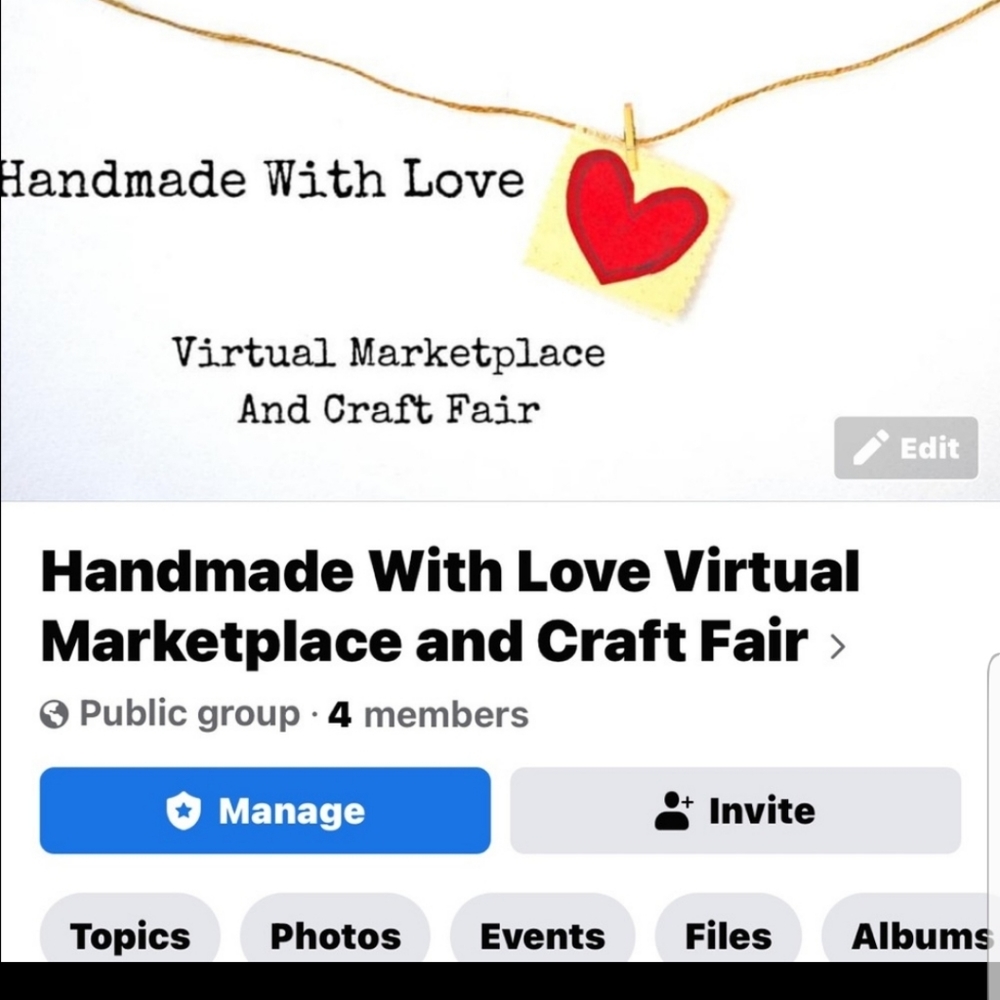Open the group details via the title chevron
Screen dimensions: 1000x1000
tap(838, 648)
